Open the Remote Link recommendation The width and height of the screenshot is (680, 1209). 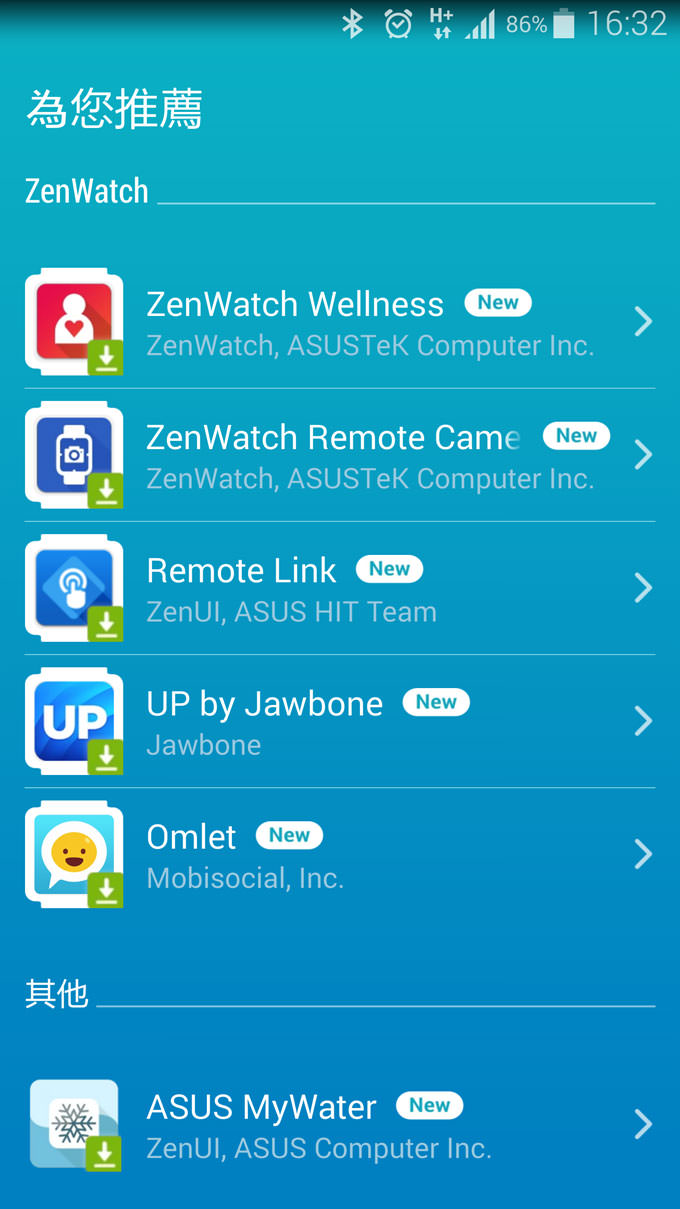tap(340, 588)
